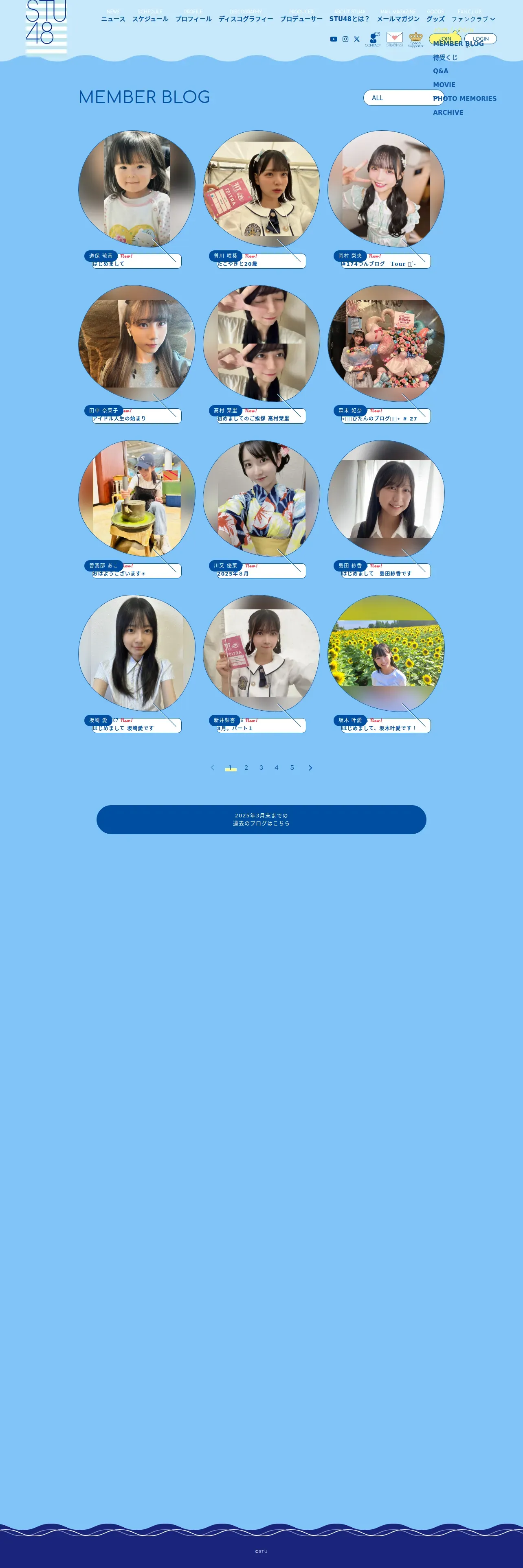Open ディスコグラフィー (Discography) section

point(245,19)
